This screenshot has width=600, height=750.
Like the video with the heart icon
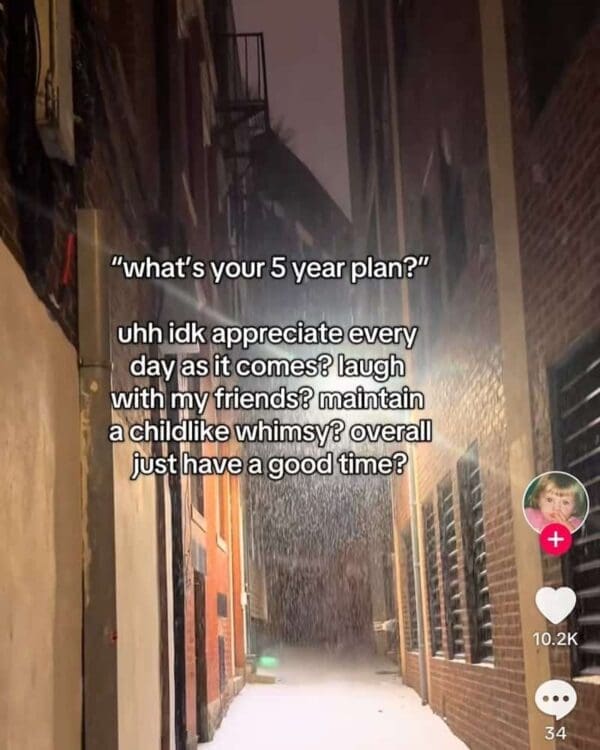556,605
